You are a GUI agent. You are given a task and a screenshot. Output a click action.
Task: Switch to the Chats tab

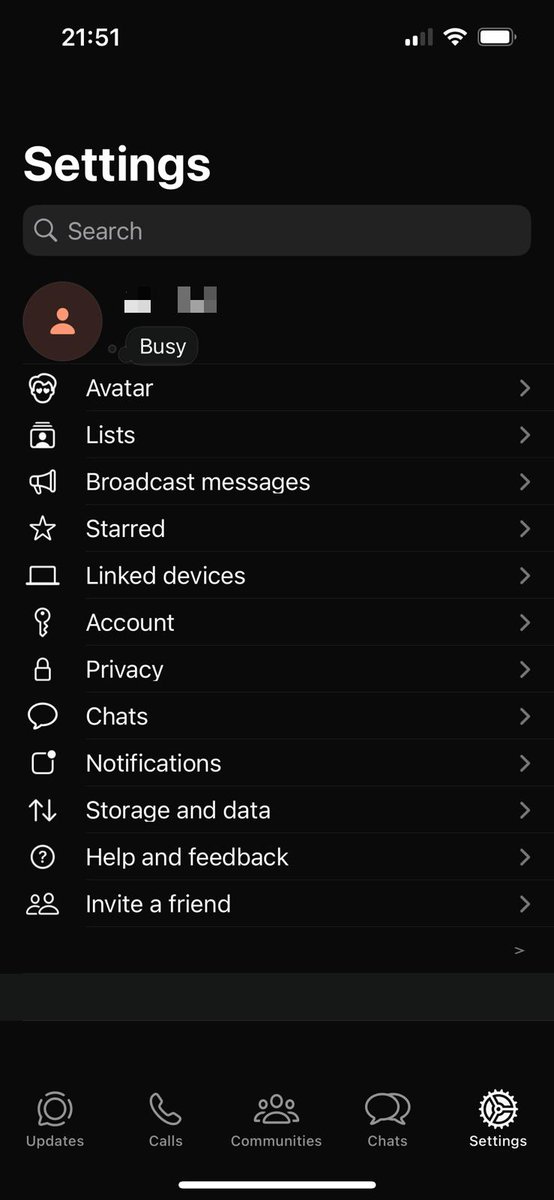coord(387,1119)
